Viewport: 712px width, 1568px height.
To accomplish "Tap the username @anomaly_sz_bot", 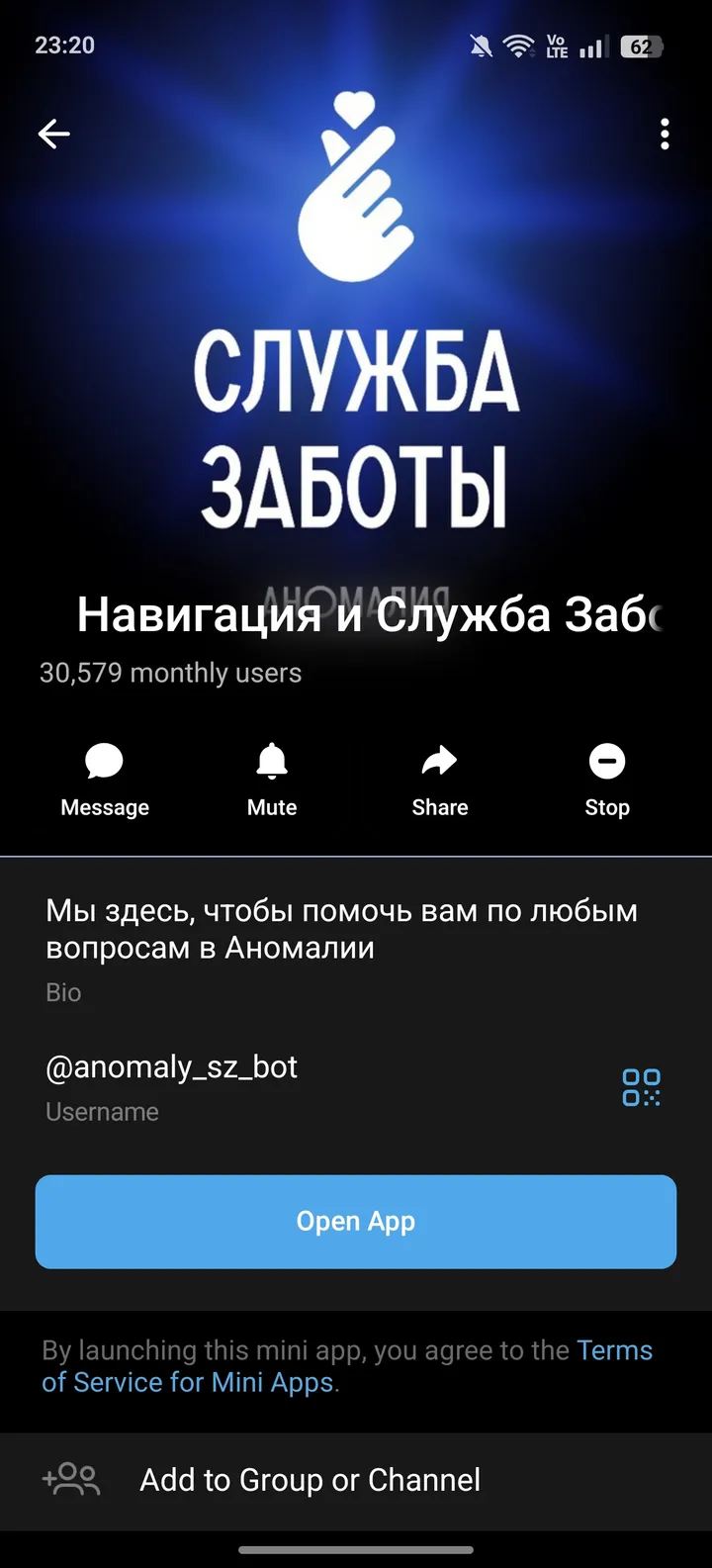I will tap(170, 1066).
